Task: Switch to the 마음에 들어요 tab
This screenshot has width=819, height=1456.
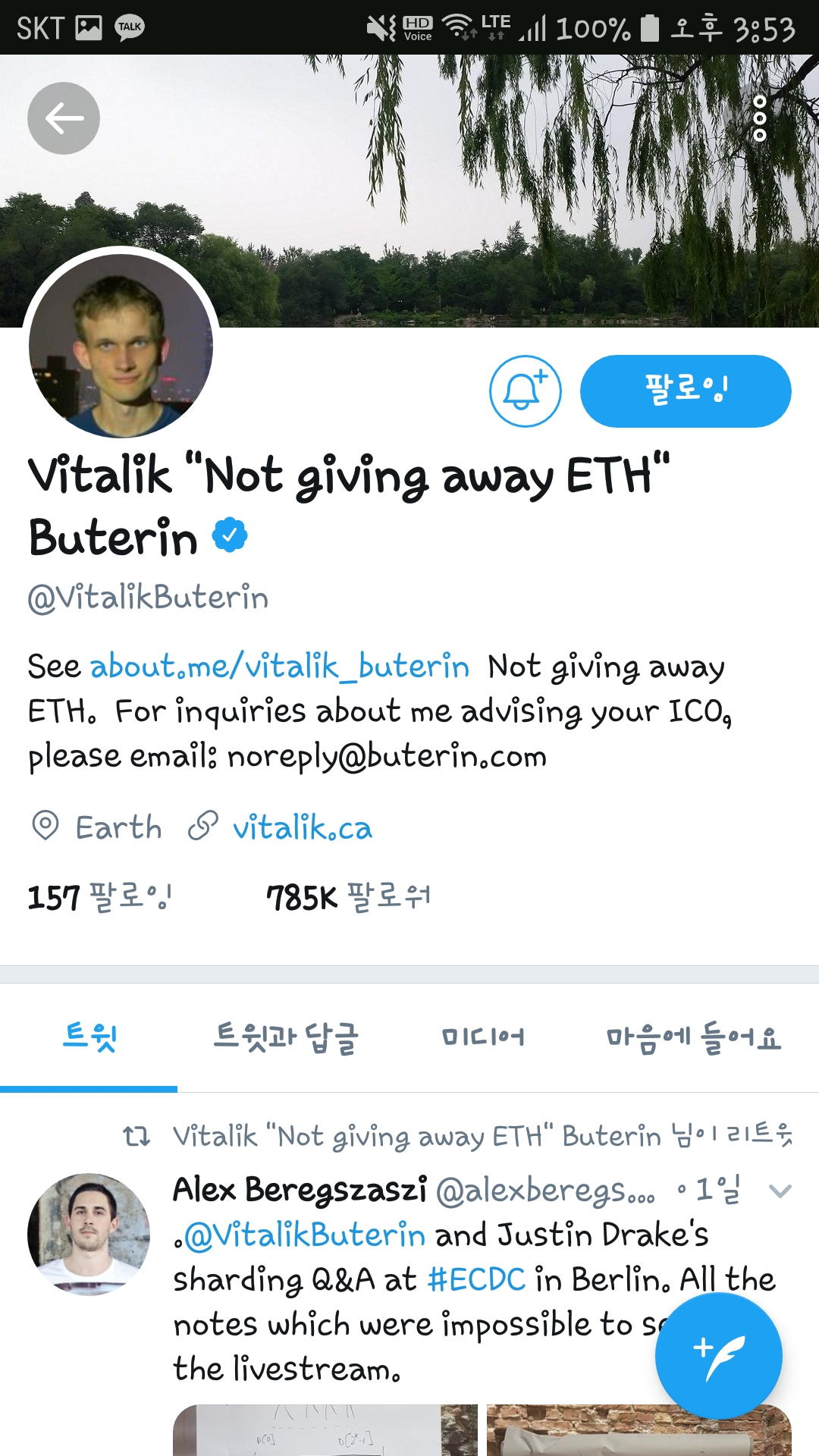Action: point(693,1037)
